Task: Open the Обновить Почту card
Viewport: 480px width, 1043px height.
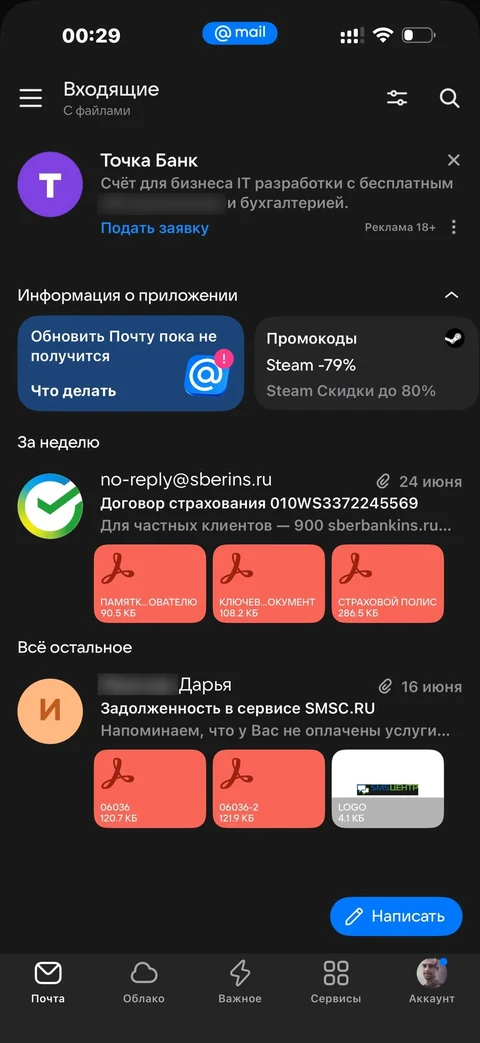Action: [131, 363]
